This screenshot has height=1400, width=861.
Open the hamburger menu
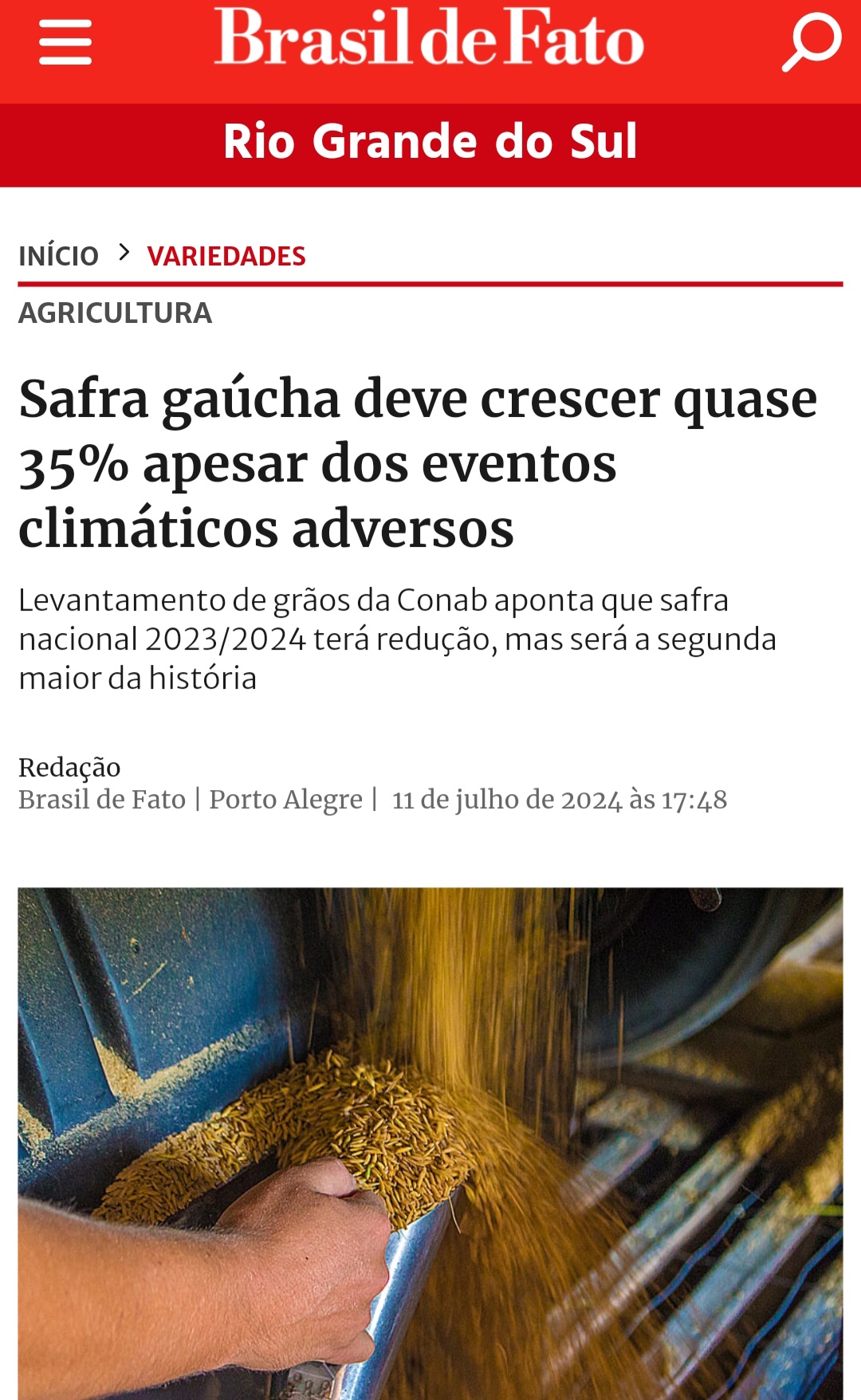65,42
